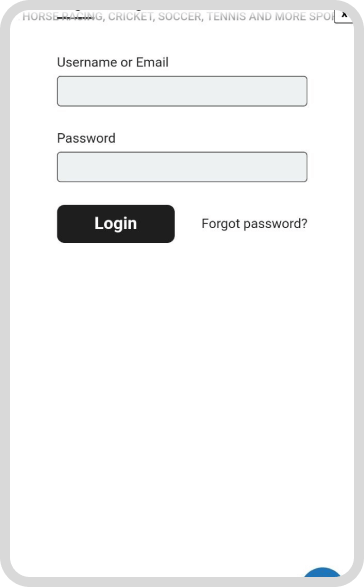Tap into the Password field
This screenshot has height=587, width=364.
point(182,167)
